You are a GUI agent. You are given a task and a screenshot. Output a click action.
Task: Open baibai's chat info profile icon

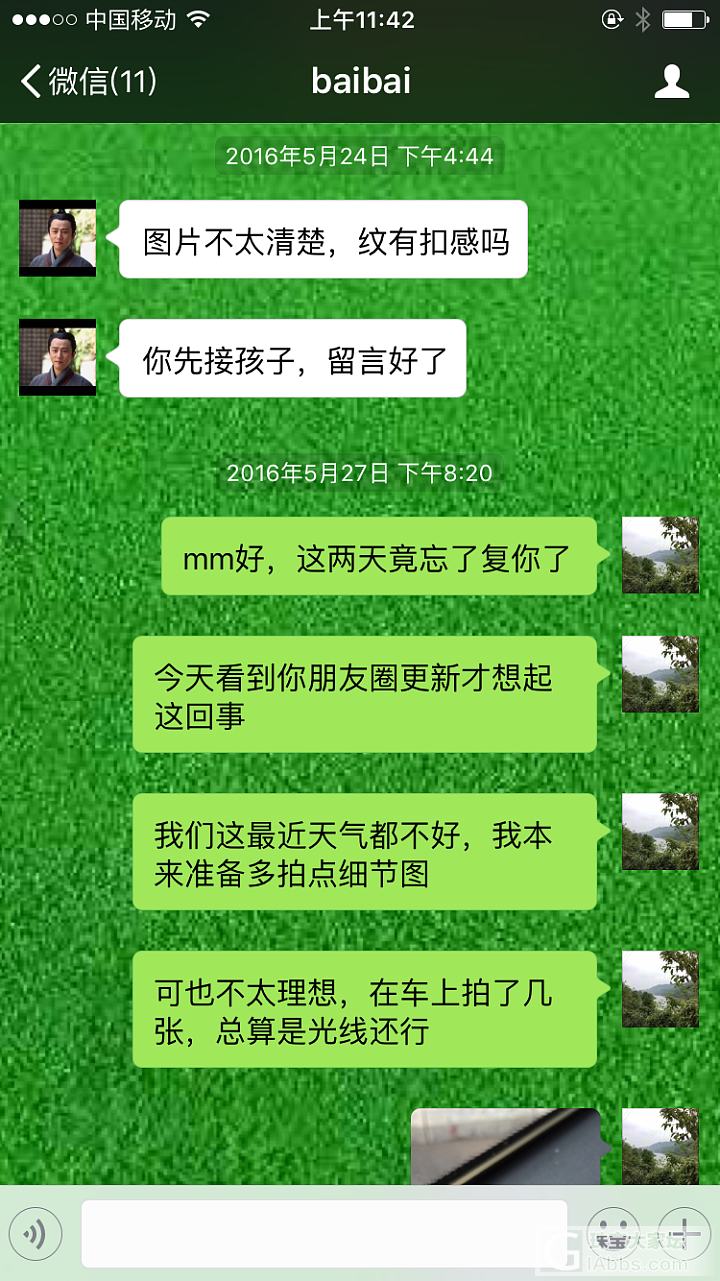click(672, 81)
